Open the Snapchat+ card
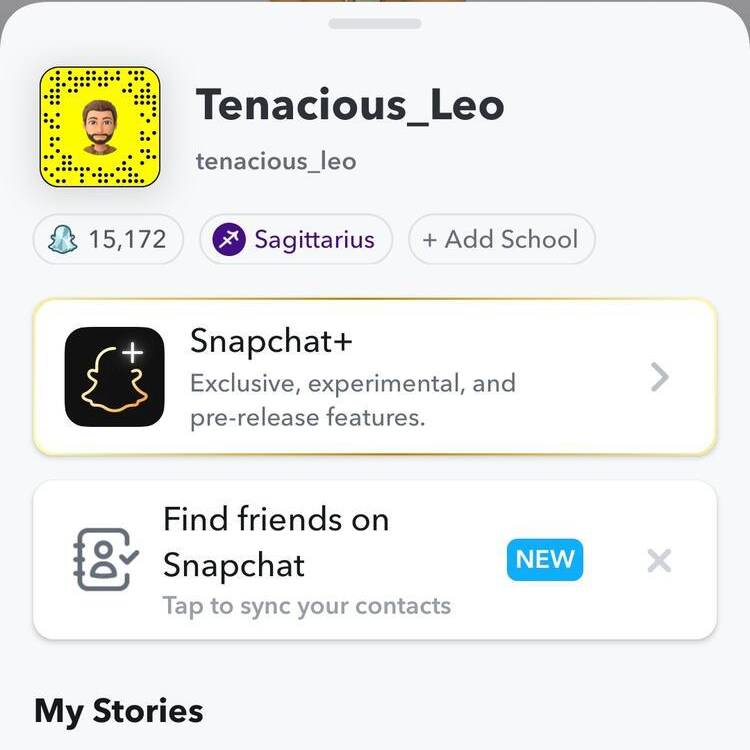Screen dimensions: 750x750 [x=375, y=378]
